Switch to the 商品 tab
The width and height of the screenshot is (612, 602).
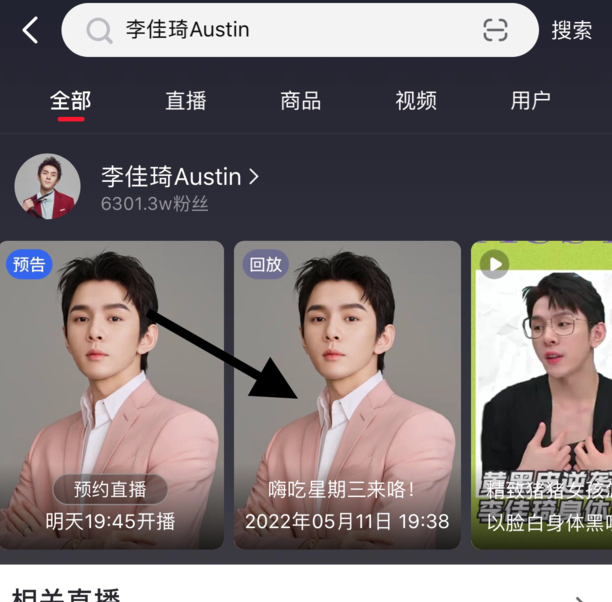click(x=300, y=101)
